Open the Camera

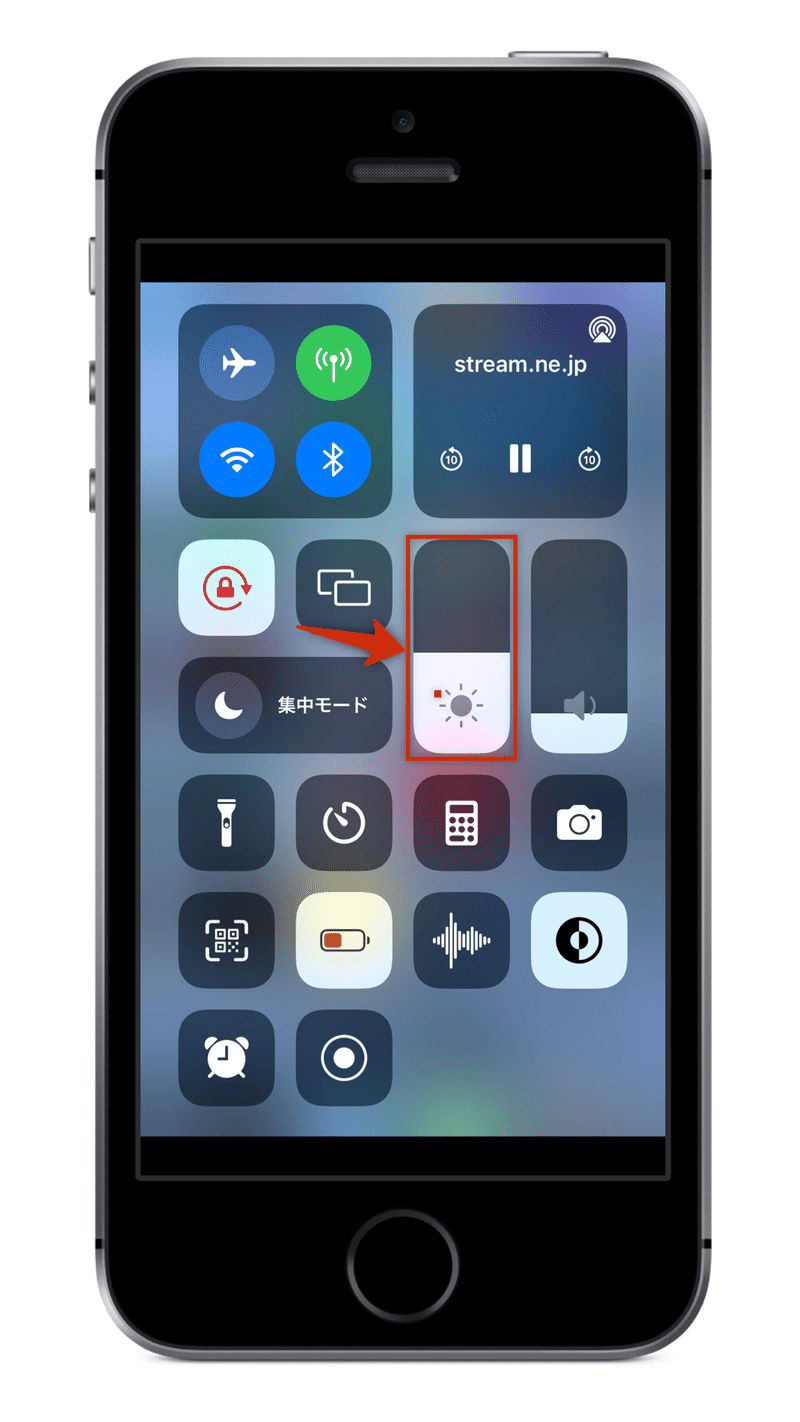(x=579, y=822)
